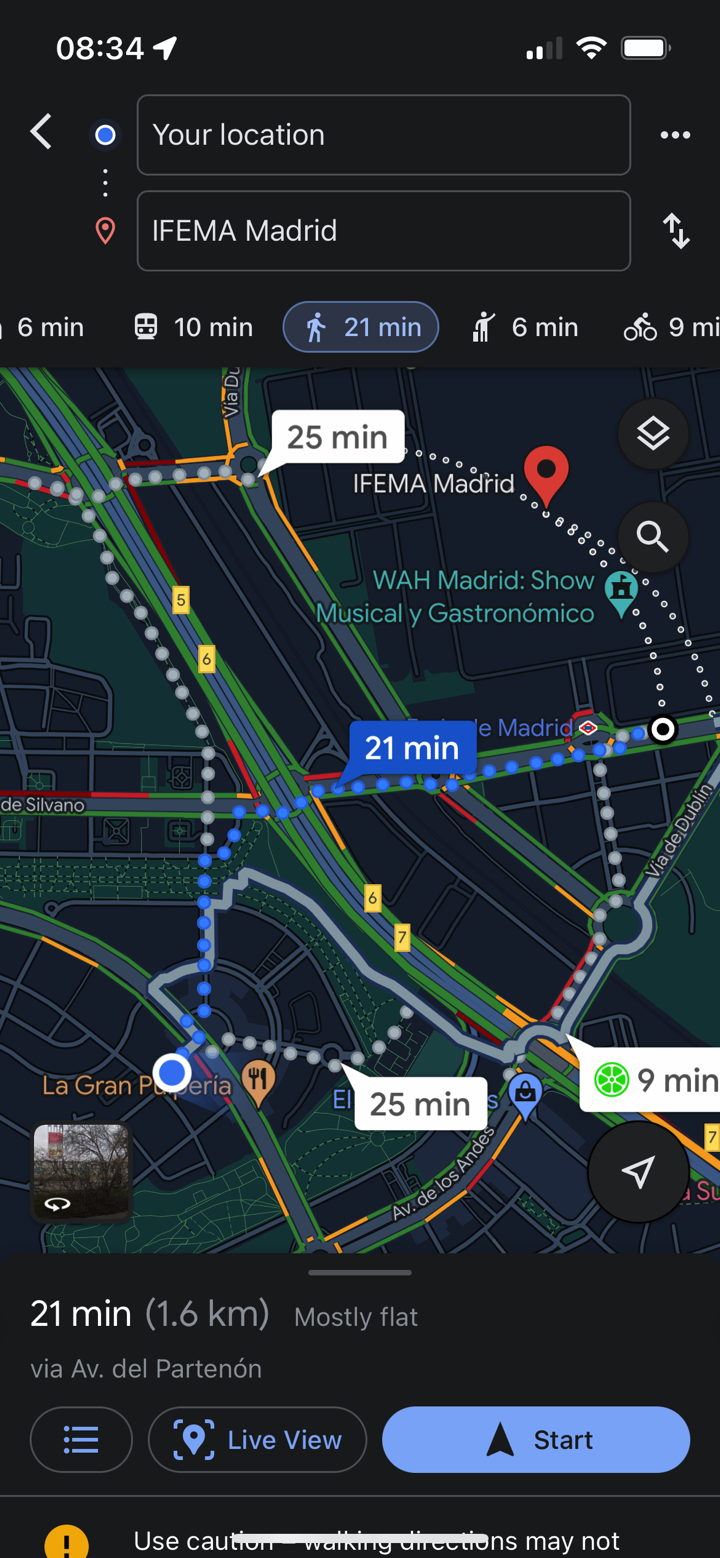
Task: Switch to the 9 min cycling mode
Action: tap(670, 327)
